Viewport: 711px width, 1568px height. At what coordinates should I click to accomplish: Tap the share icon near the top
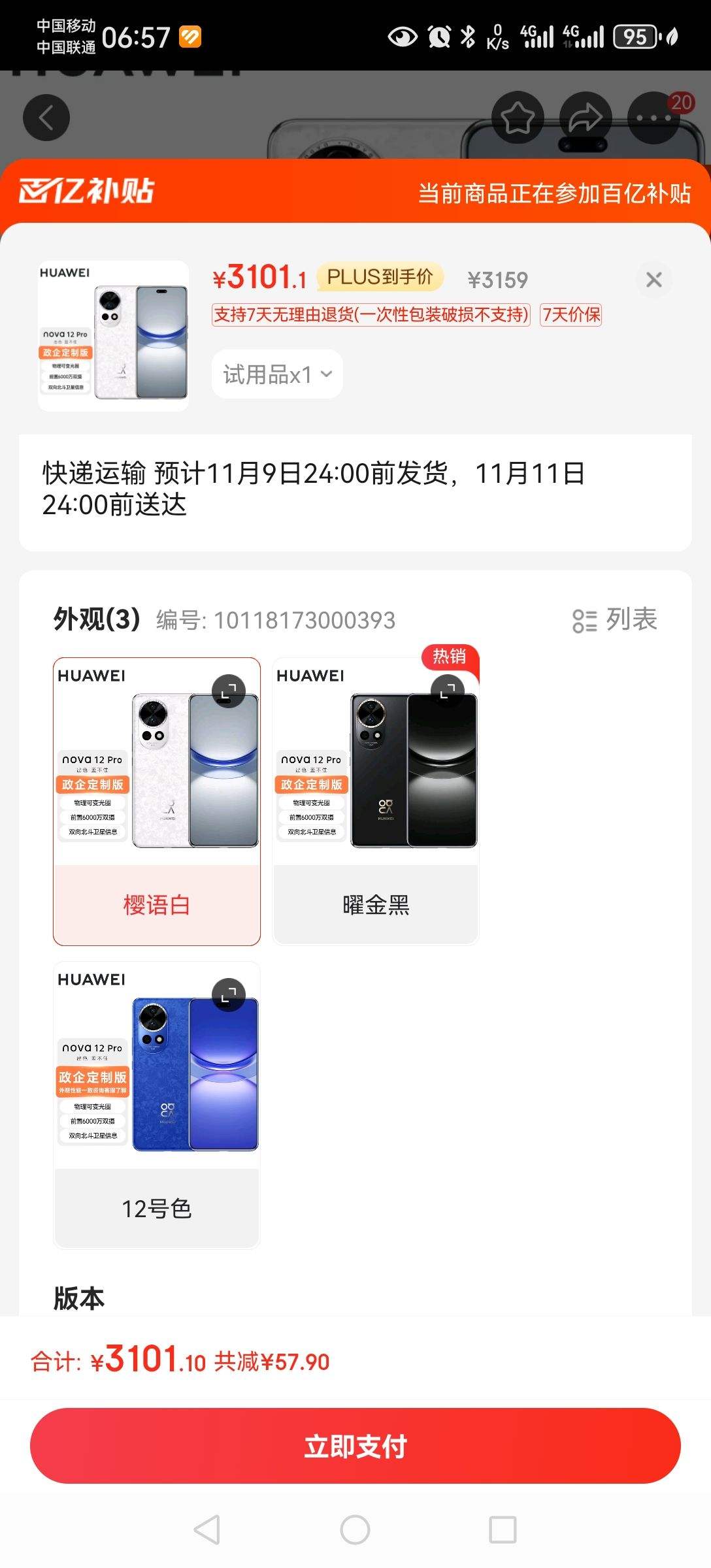pos(586,118)
